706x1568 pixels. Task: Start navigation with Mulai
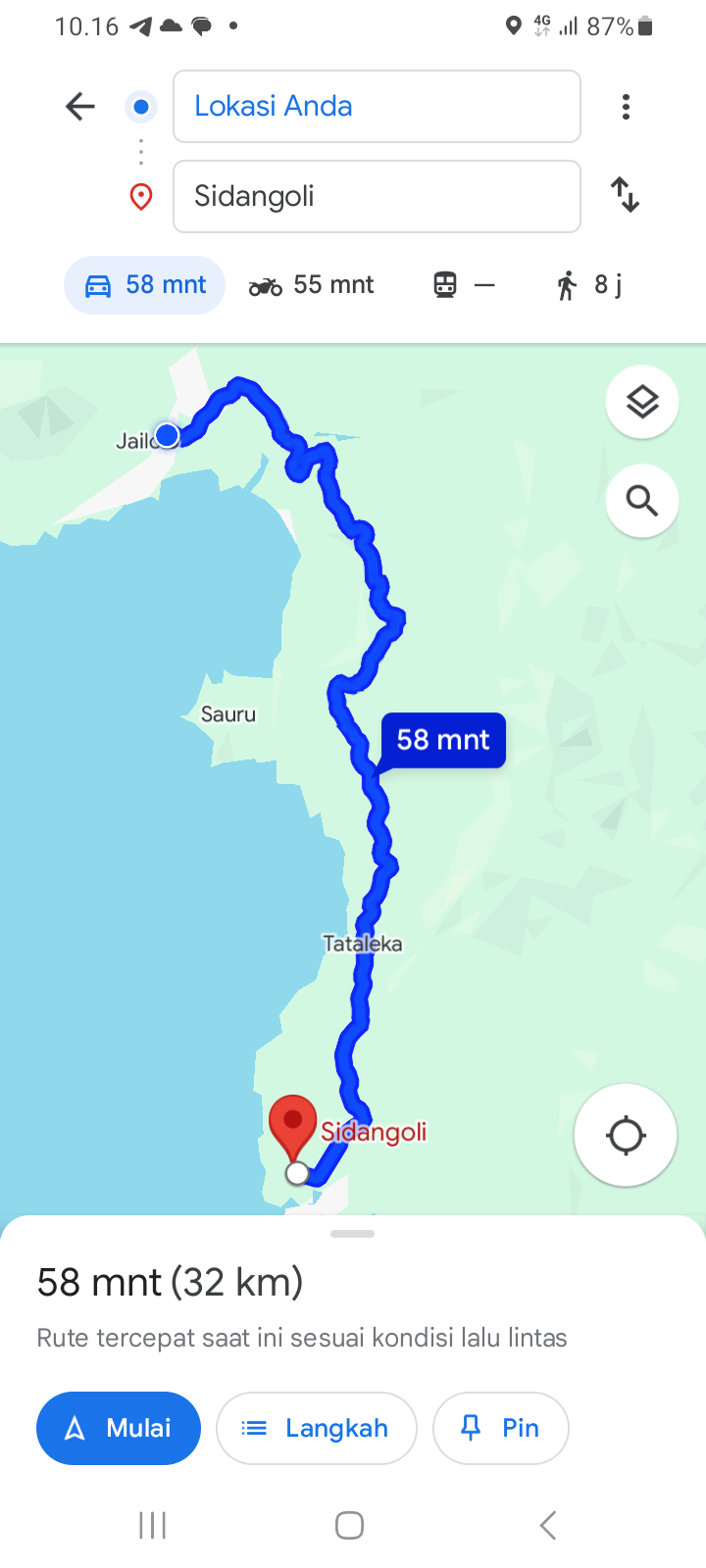[x=119, y=1428]
